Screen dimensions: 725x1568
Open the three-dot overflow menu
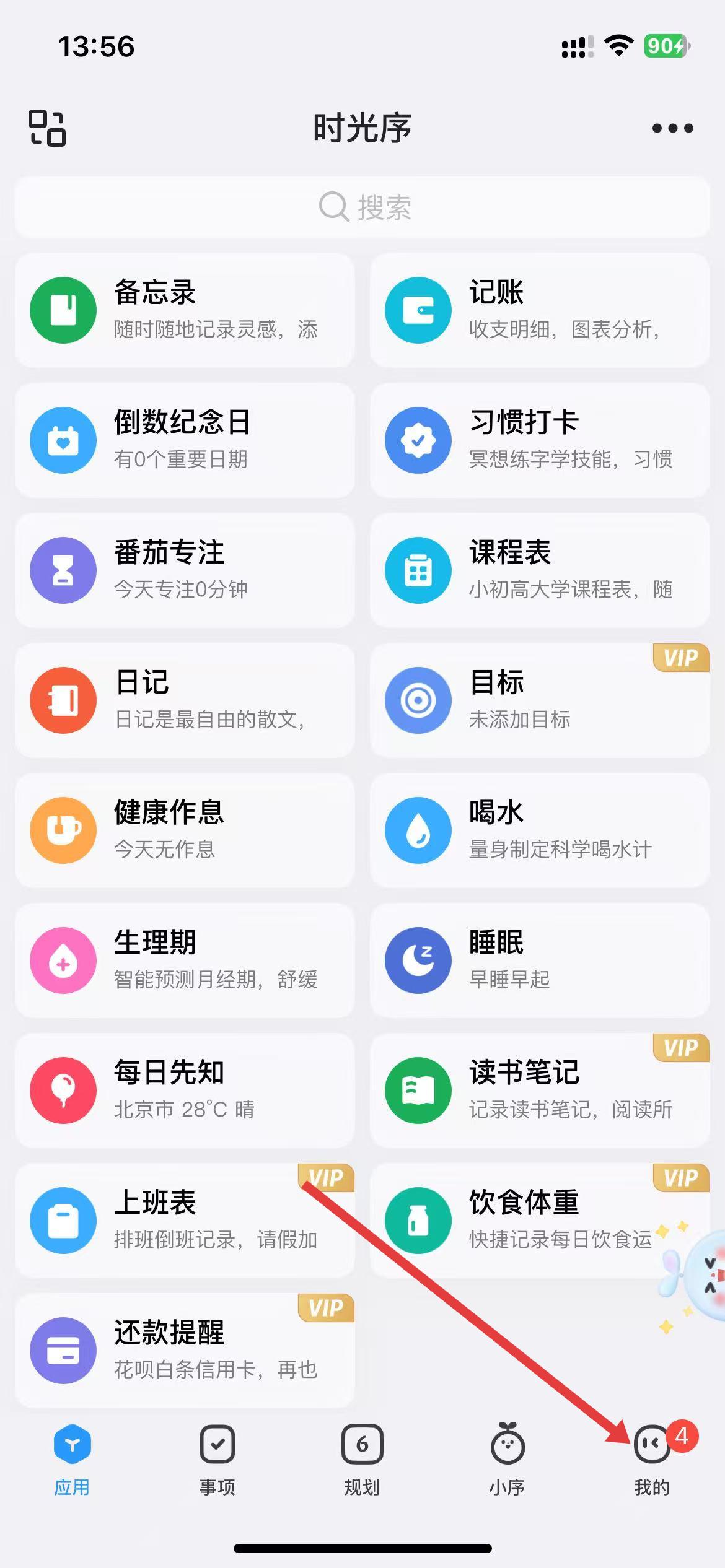(x=672, y=128)
